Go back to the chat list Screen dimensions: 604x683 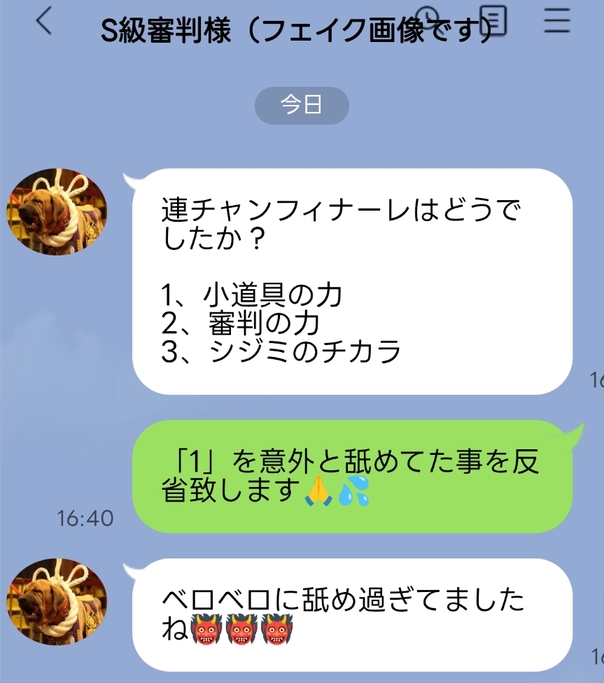click(x=44, y=23)
